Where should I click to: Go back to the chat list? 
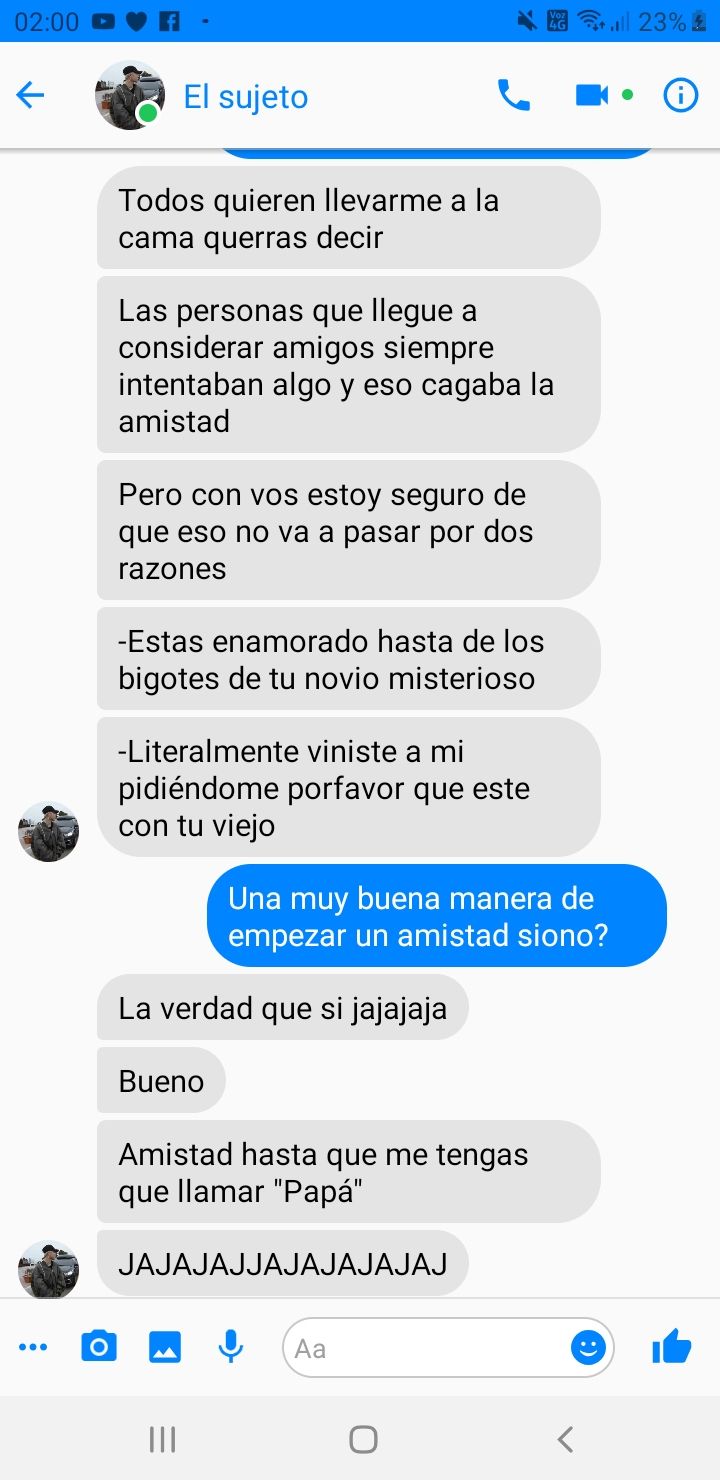click(31, 96)
